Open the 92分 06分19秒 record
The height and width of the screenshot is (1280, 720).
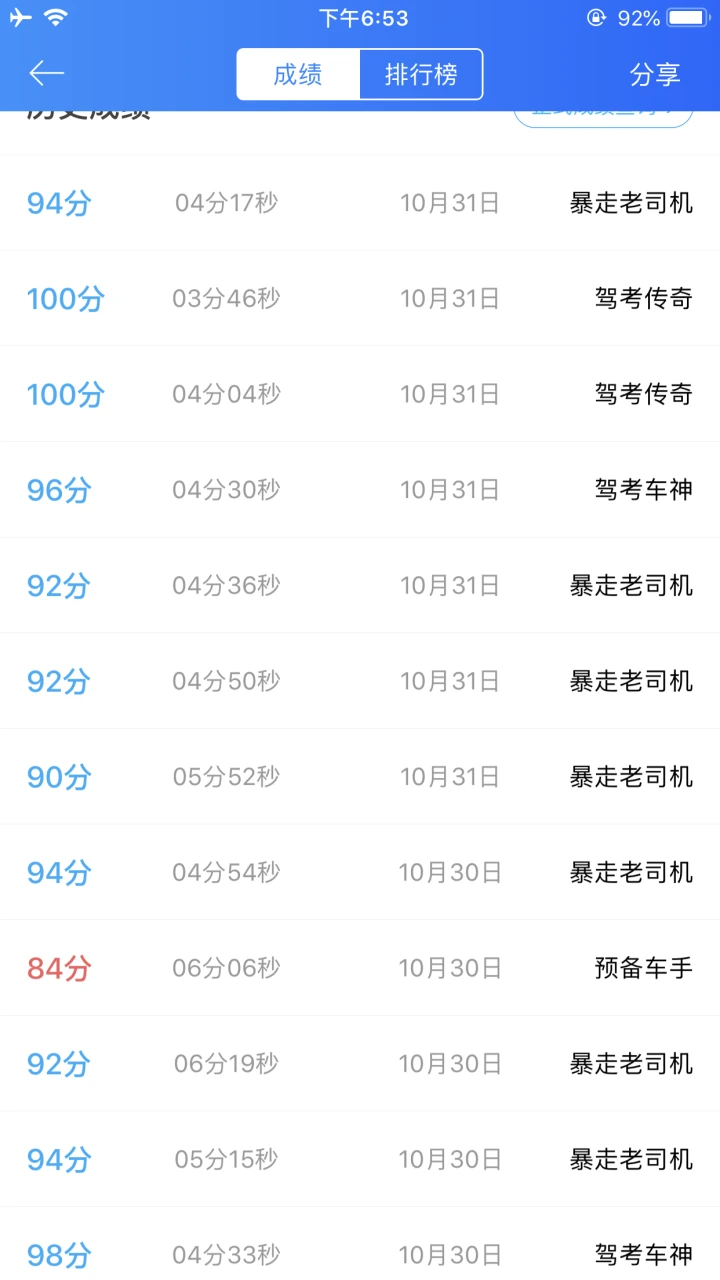tap(360, 1064)
